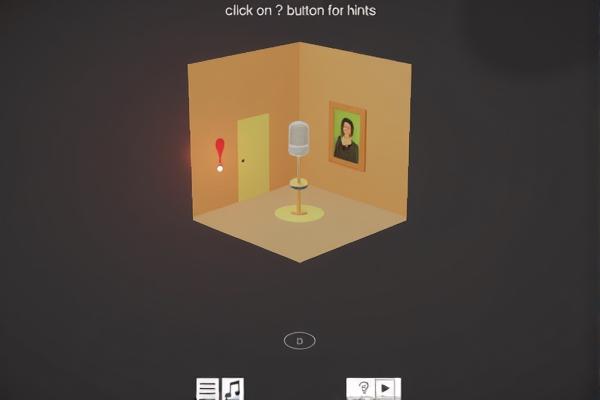Tap the yellow door in the room
The width and height of the screenshot is (600, 400).
pos(252,156)
